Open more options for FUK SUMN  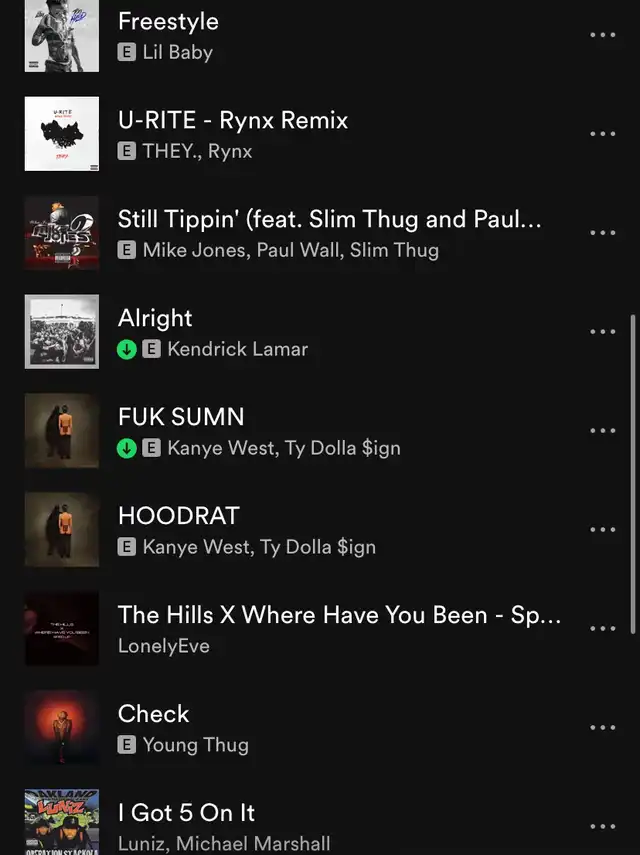coord(602,431)
